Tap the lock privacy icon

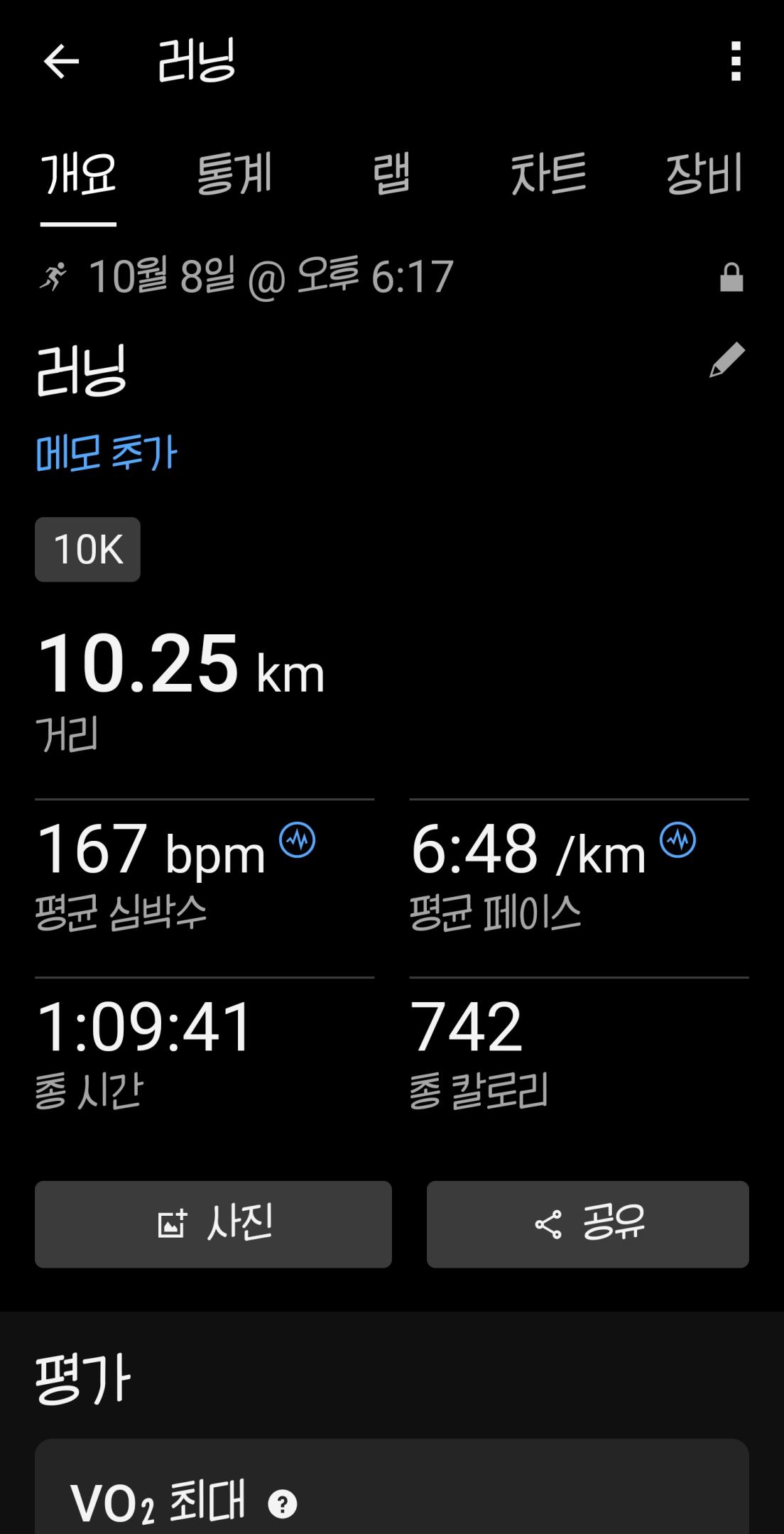(731, 277)
